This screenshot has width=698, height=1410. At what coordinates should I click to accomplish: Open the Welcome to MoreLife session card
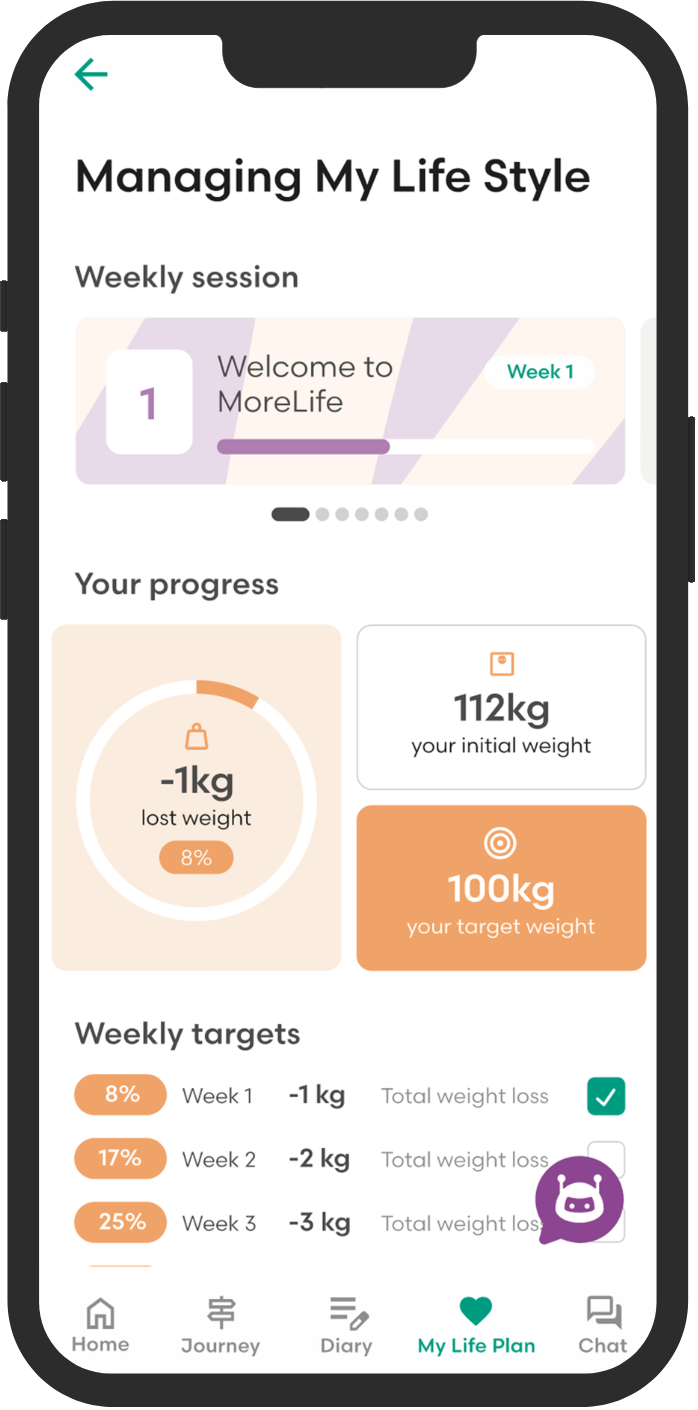click(350, 401)
